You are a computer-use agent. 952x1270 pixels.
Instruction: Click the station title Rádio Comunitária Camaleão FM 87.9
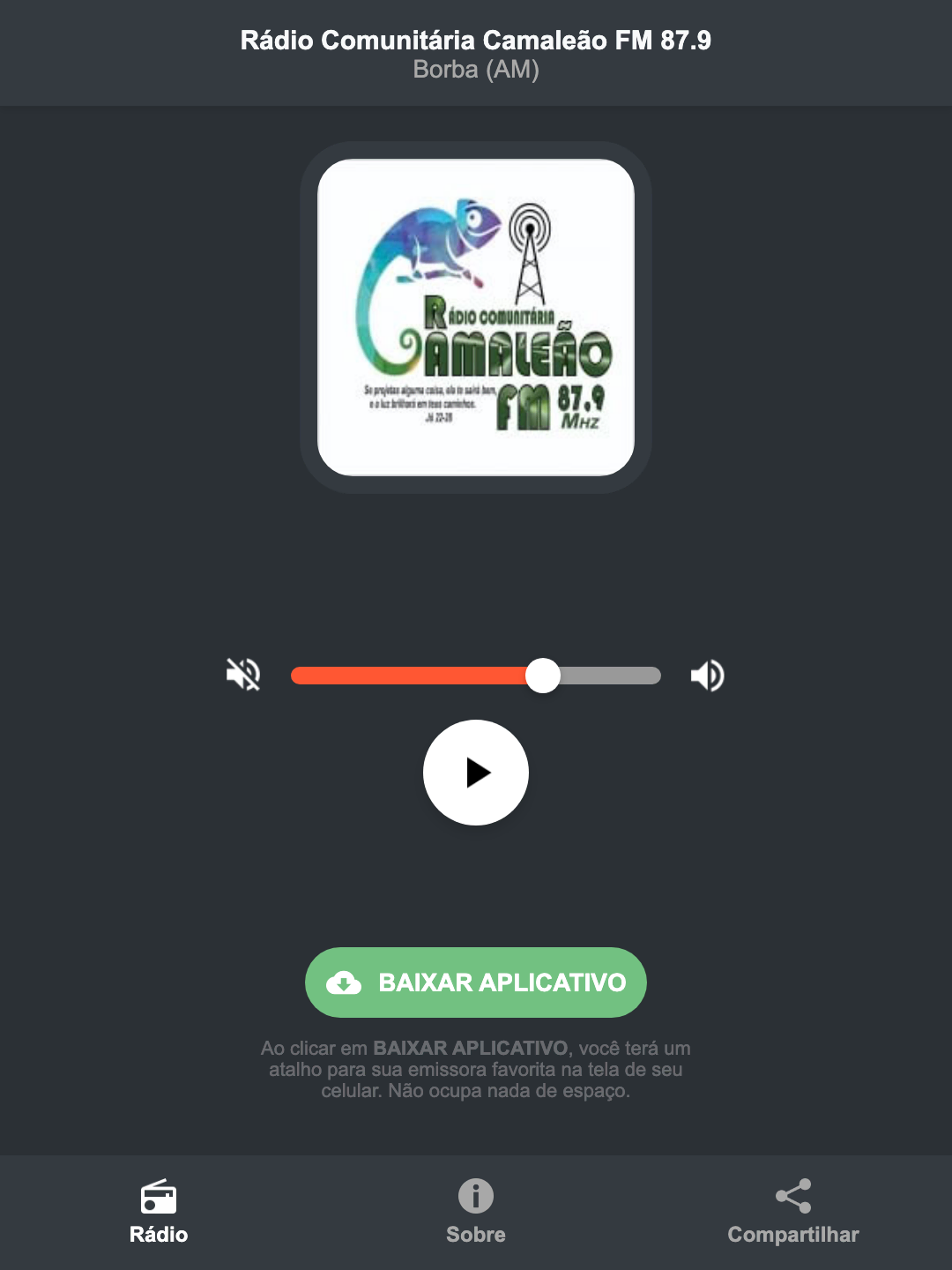click(475, 39)
